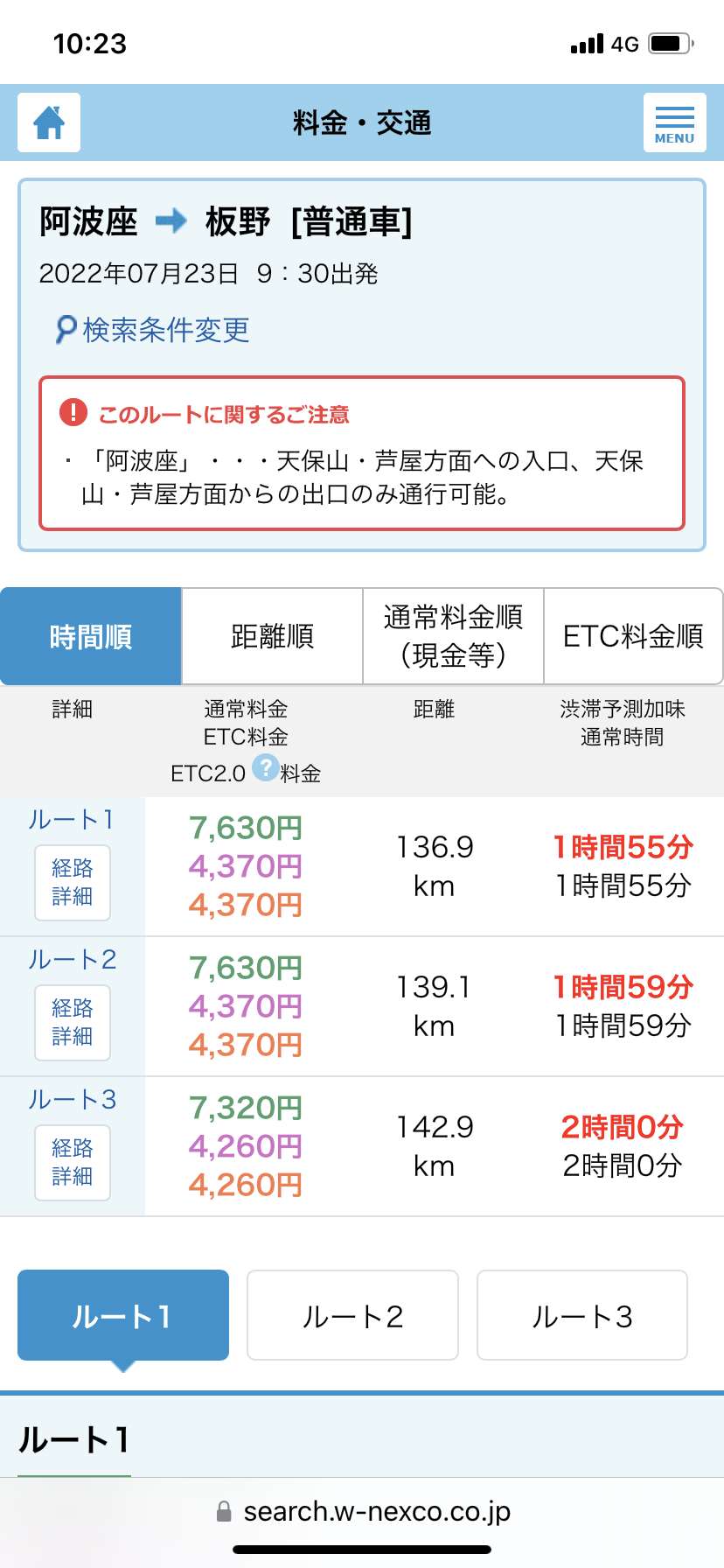Sort by ETC料金順
The image size is (724, 1568).
pyautogui.click(x=633, y=636)
